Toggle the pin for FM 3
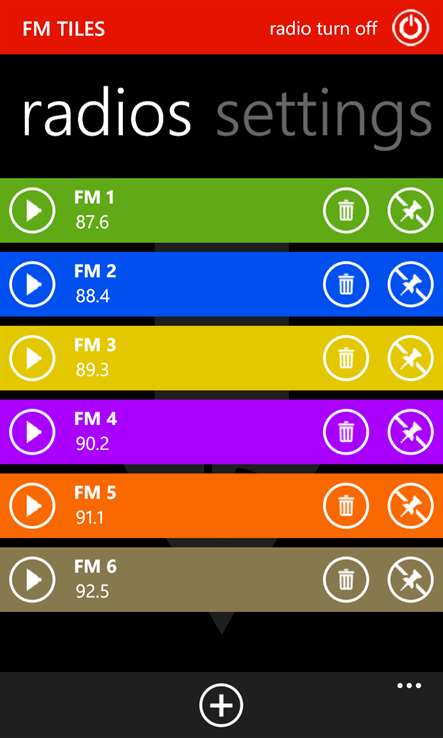The width and height of the screenshot is (443, 738). (x=411, y=358)
